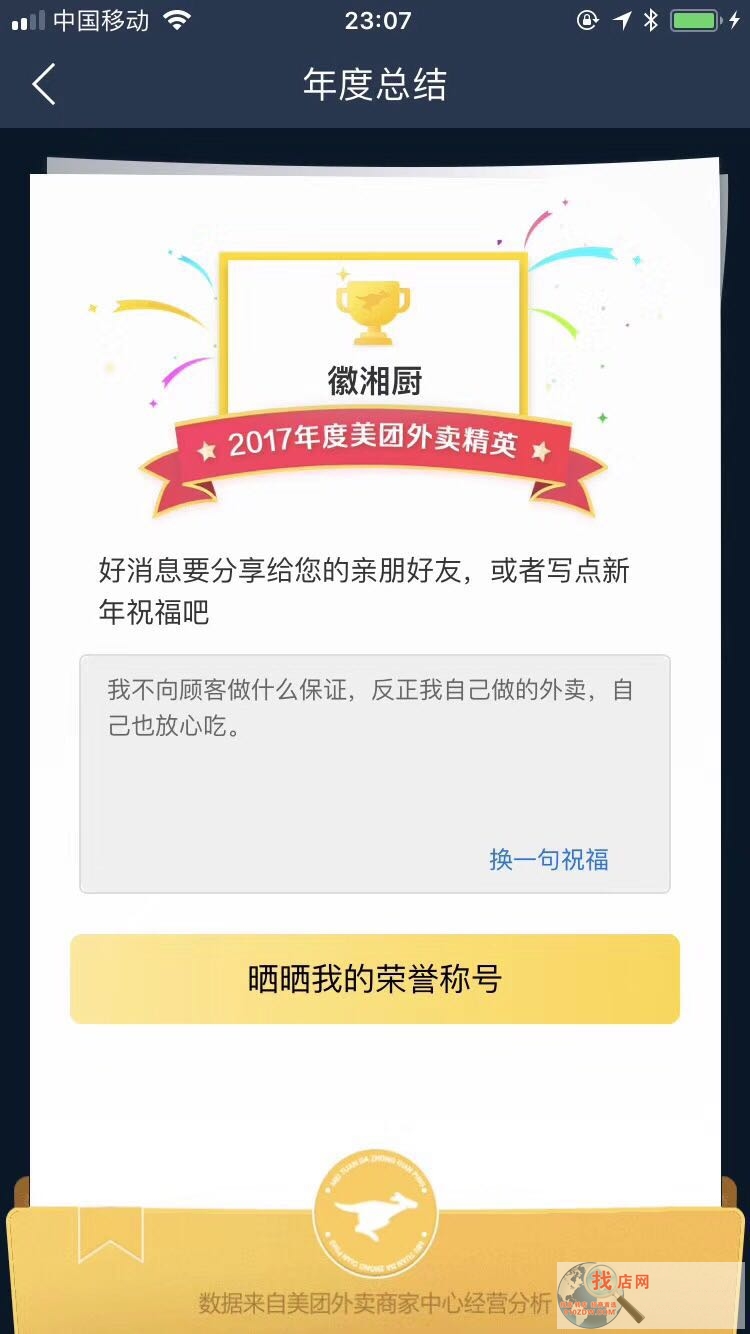
Task: Edit the new year greeting text box
Action: tap(375, 773)
